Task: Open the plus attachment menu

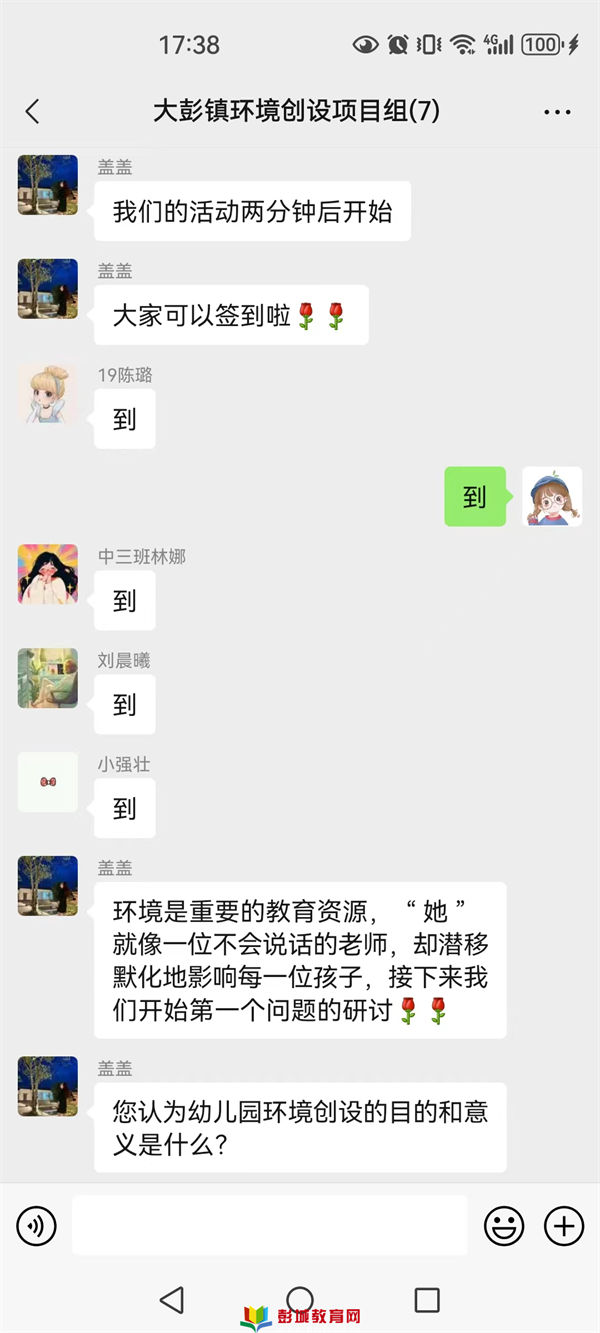Action: (563, 1225)
